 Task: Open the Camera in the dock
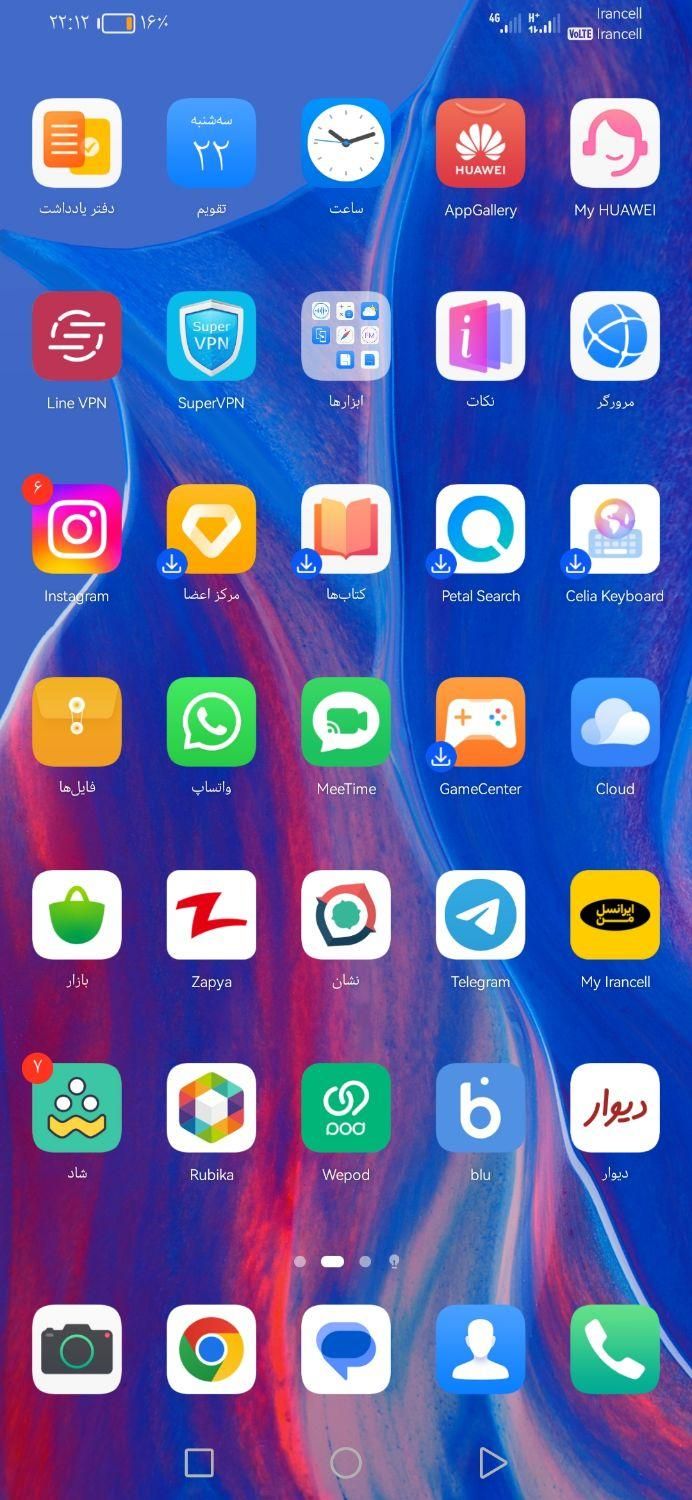(77, 1349)
